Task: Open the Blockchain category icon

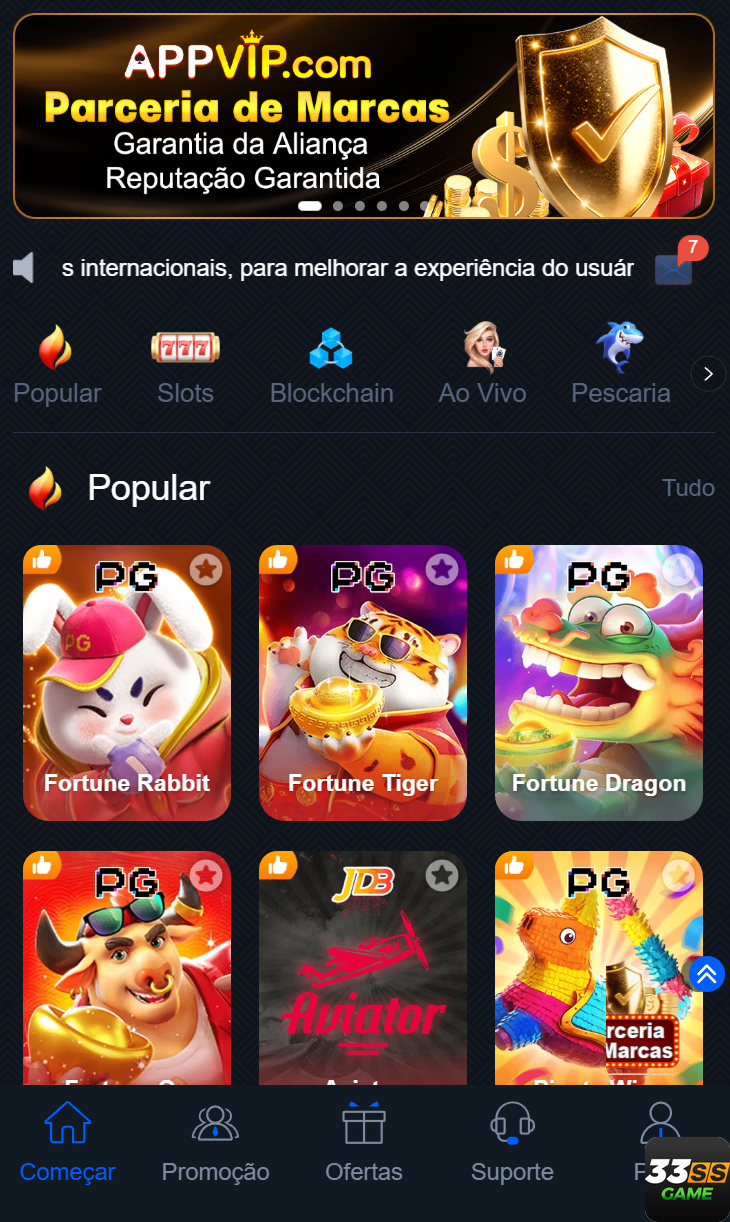Action: pos(331,348)
